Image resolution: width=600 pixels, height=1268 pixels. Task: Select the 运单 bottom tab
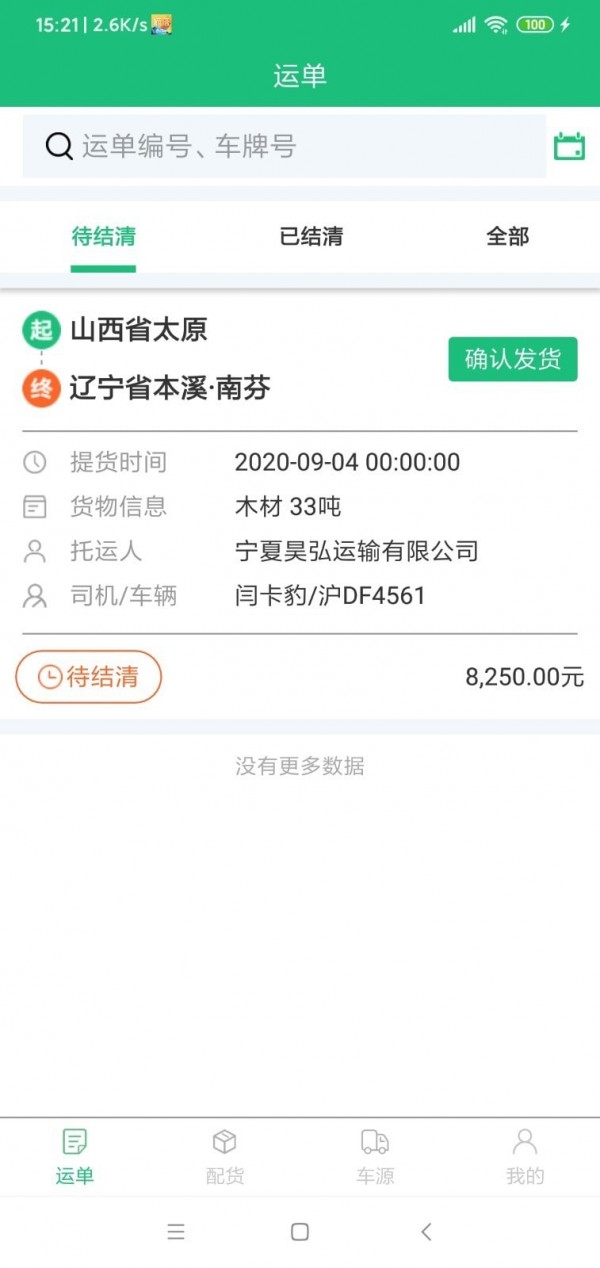75,1156
